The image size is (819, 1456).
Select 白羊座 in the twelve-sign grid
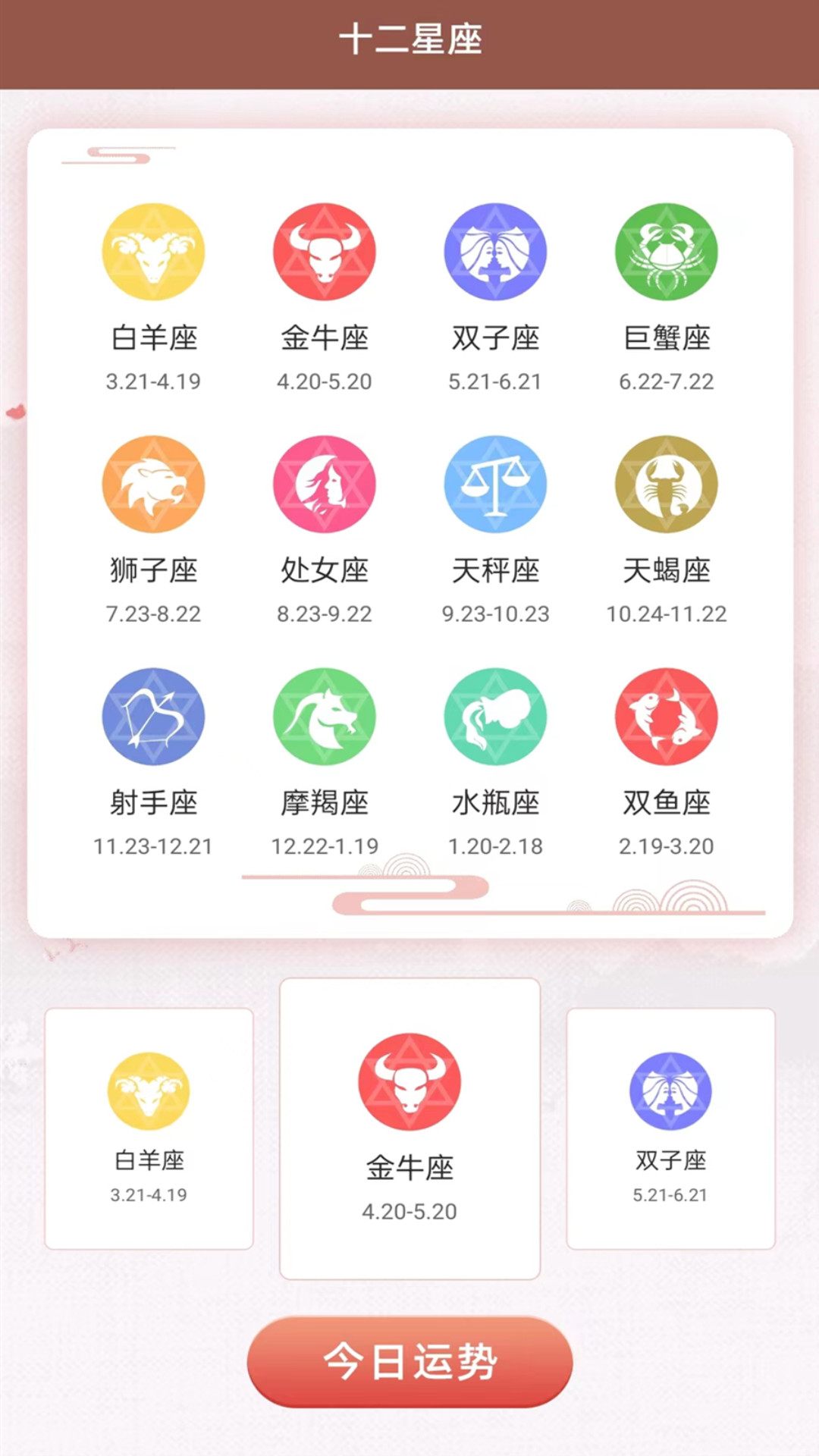(153, 253)
